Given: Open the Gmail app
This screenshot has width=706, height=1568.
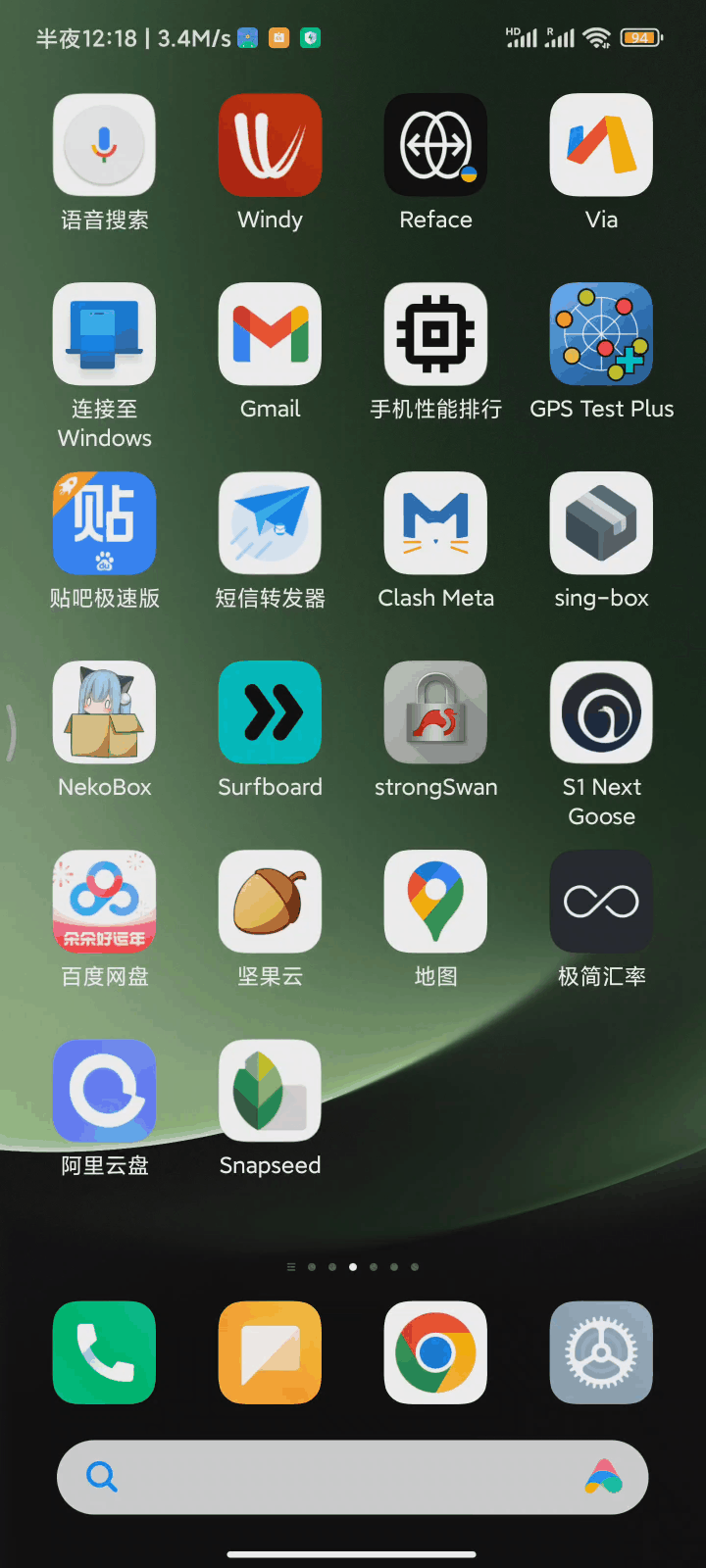Looking at the screenshot, I should (x=270, y=334).
